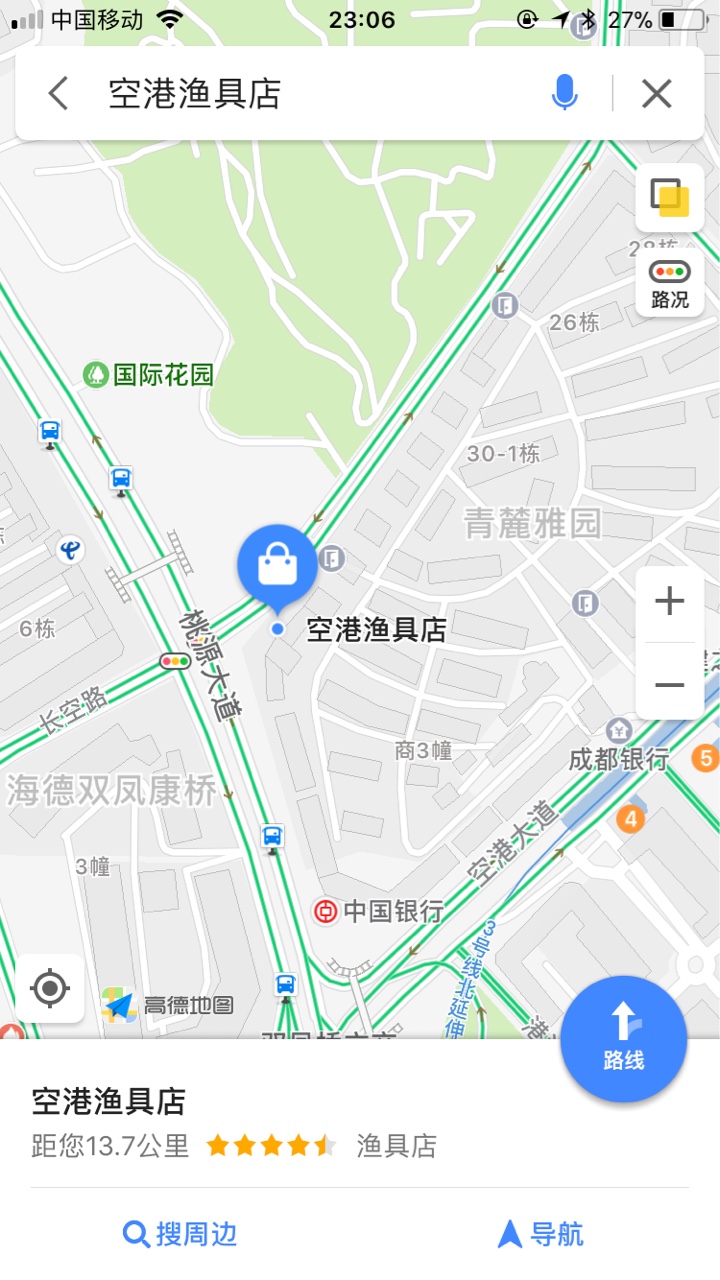
Task: Zoom in with the plus button
Action: [x=669, y=601]
